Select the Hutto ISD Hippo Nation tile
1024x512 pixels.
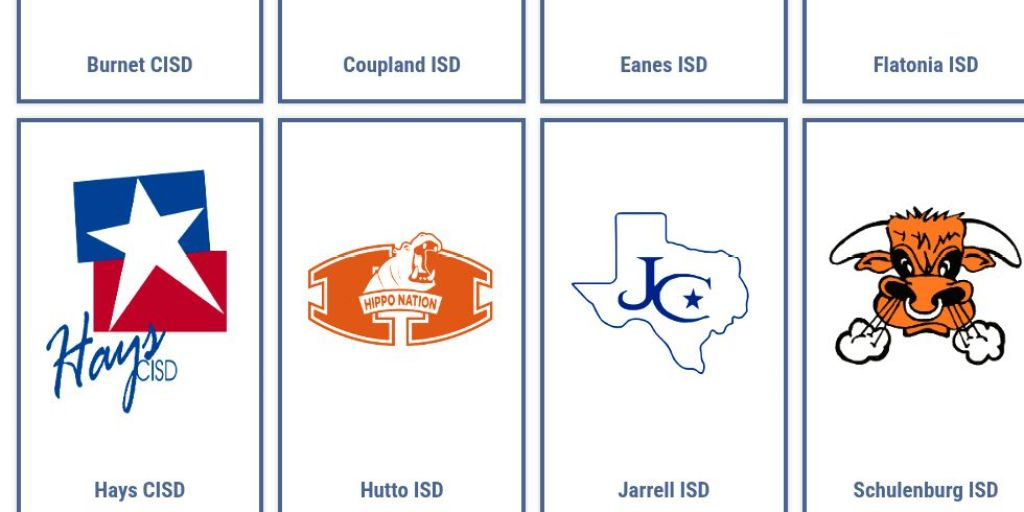[401, 300]
